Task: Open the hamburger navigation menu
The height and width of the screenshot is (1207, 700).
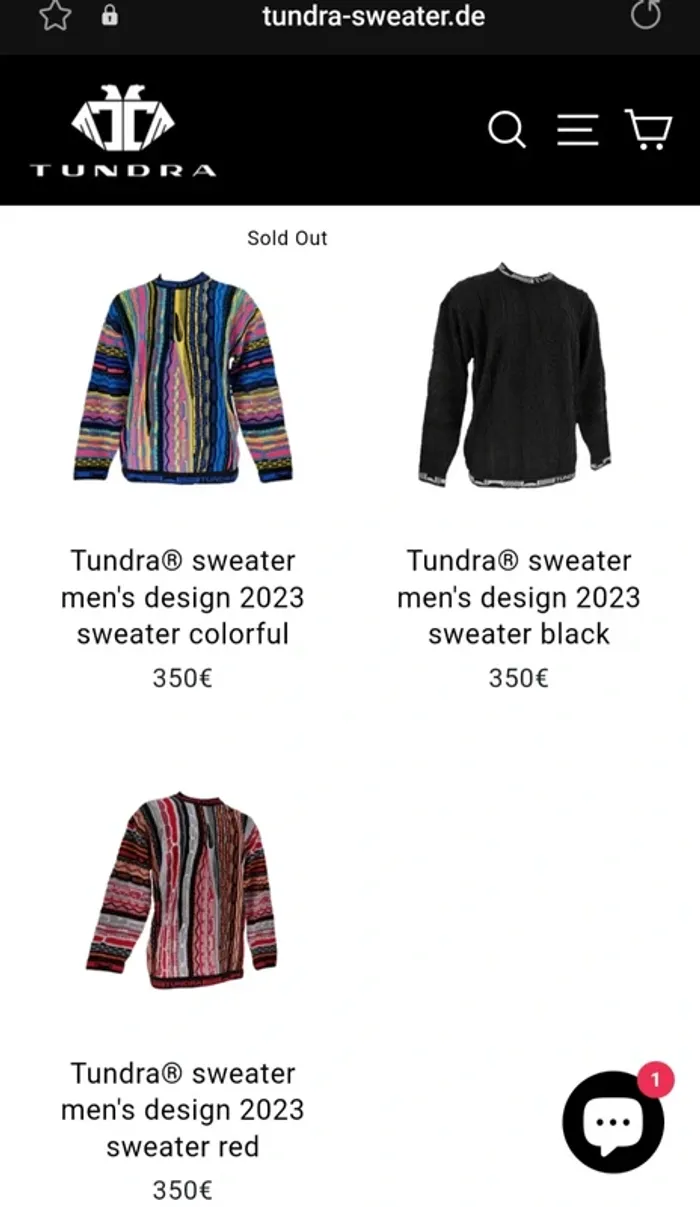Action: click(x=578, y=130)
